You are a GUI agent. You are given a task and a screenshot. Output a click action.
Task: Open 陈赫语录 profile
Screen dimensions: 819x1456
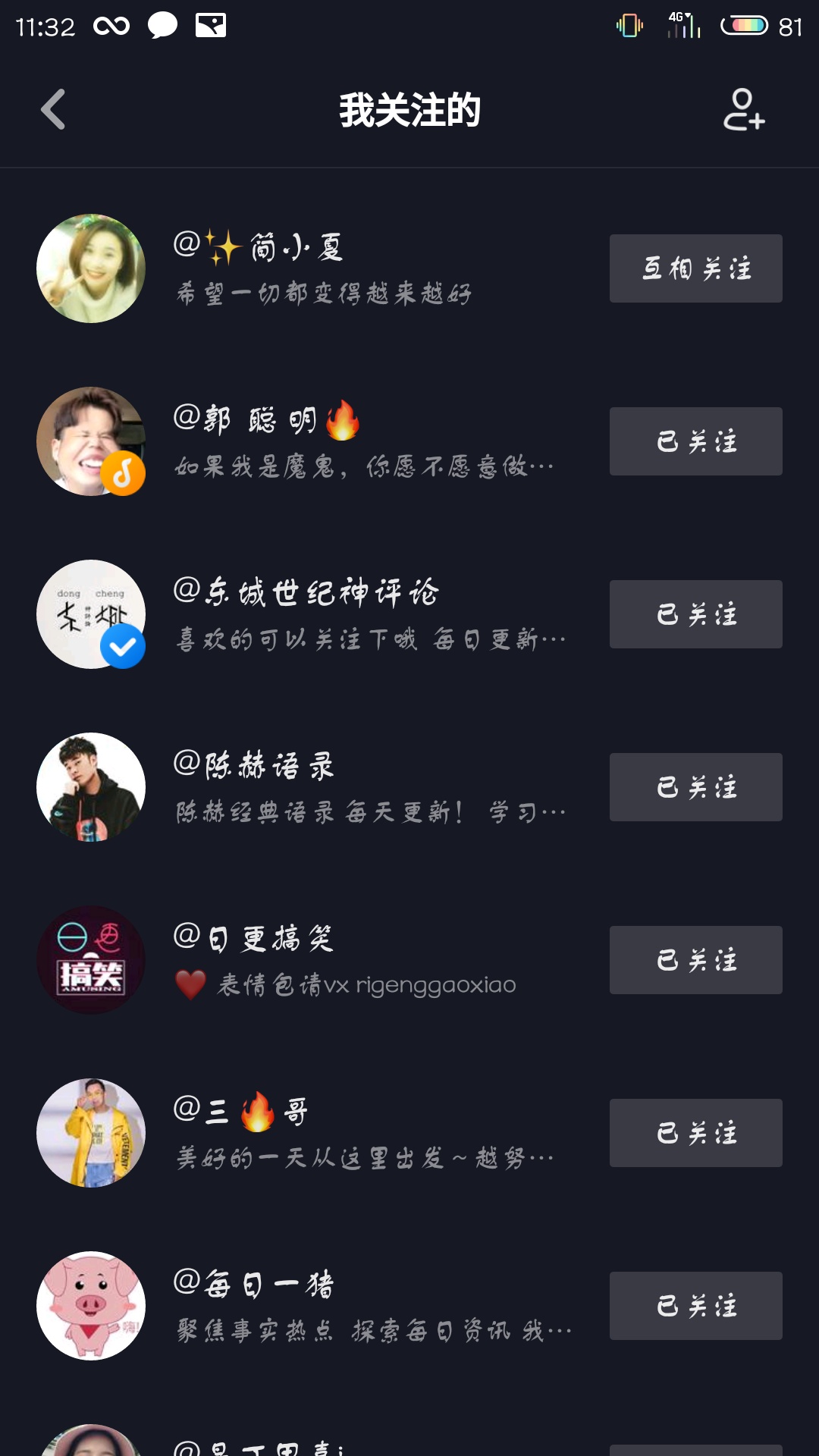[x=303, y=787]
